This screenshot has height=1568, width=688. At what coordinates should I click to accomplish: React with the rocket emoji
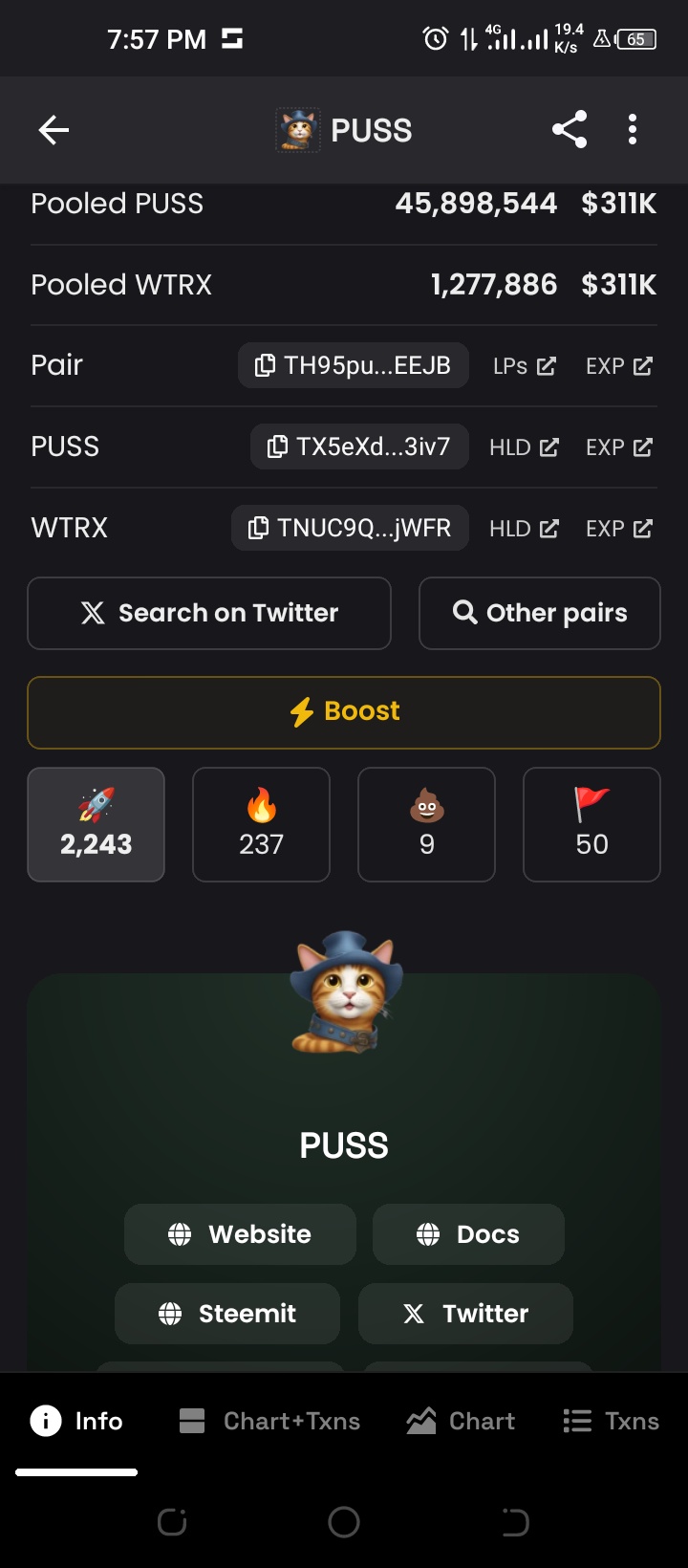click(x=97, y=824)
